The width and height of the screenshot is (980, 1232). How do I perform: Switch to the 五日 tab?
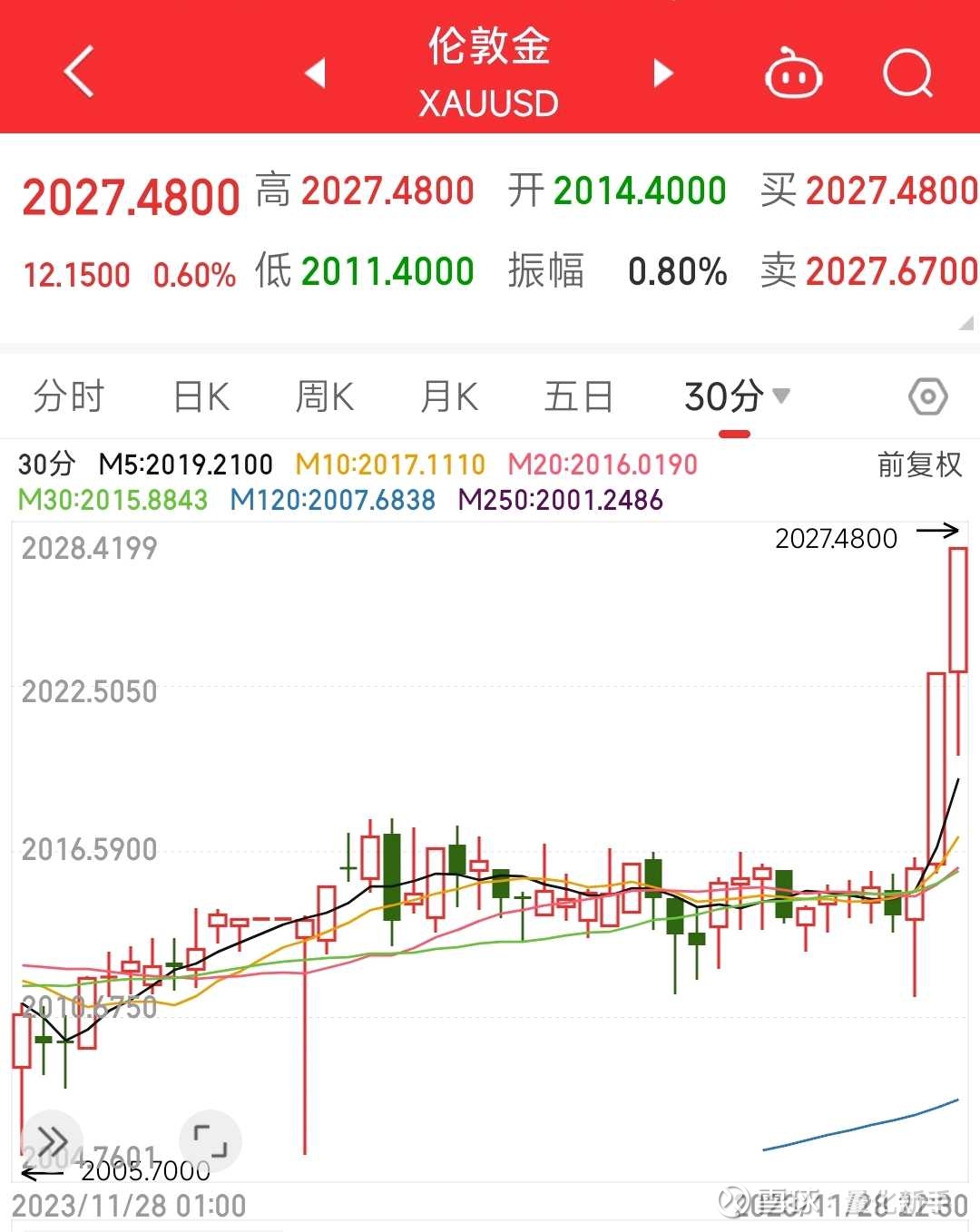[577, 396]
